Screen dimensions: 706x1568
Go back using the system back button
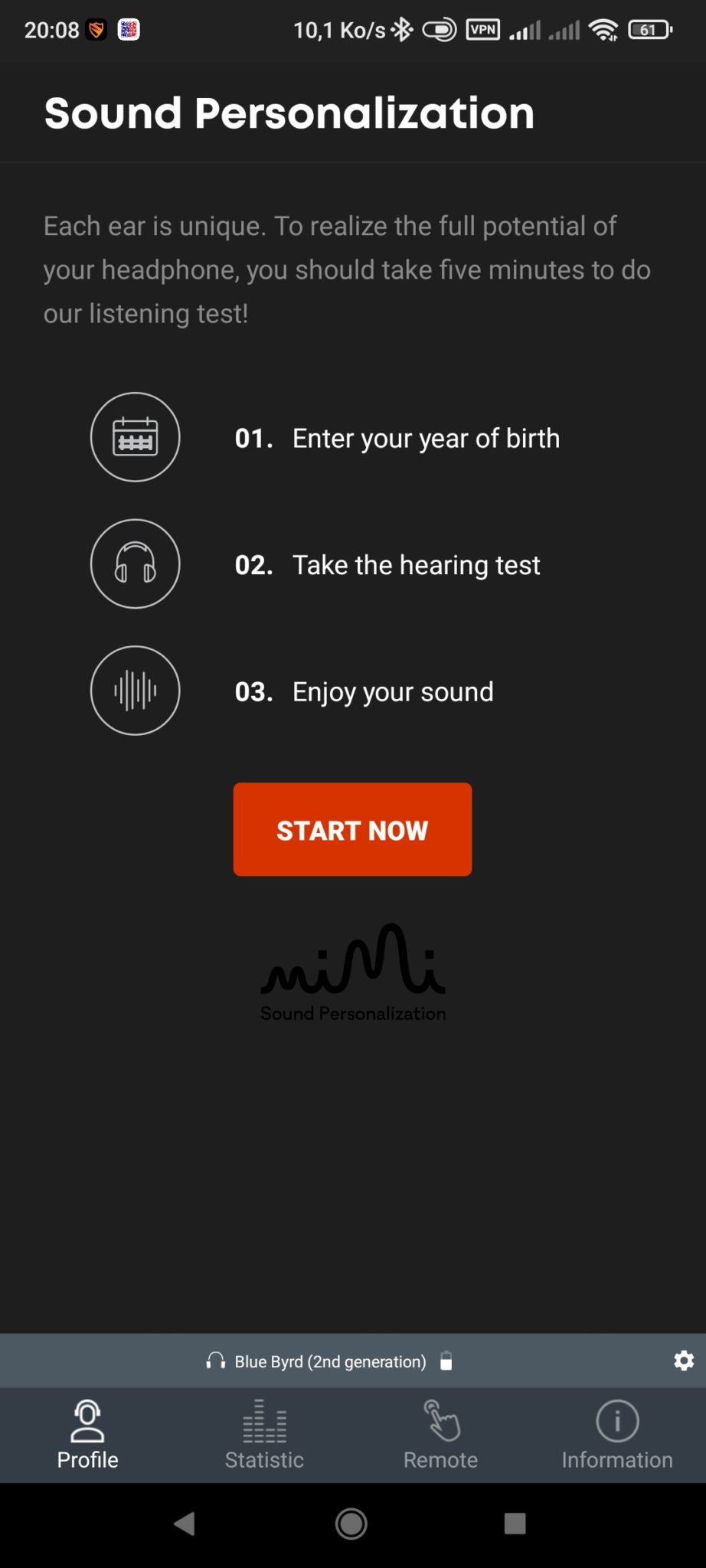tap(185, 1524)
